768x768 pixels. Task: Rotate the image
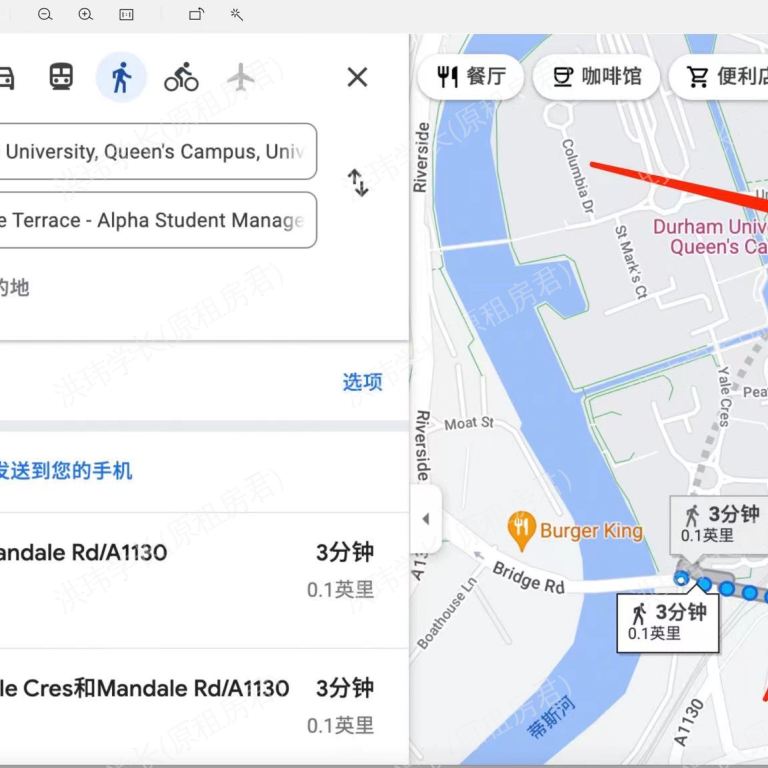pos(196,14)
